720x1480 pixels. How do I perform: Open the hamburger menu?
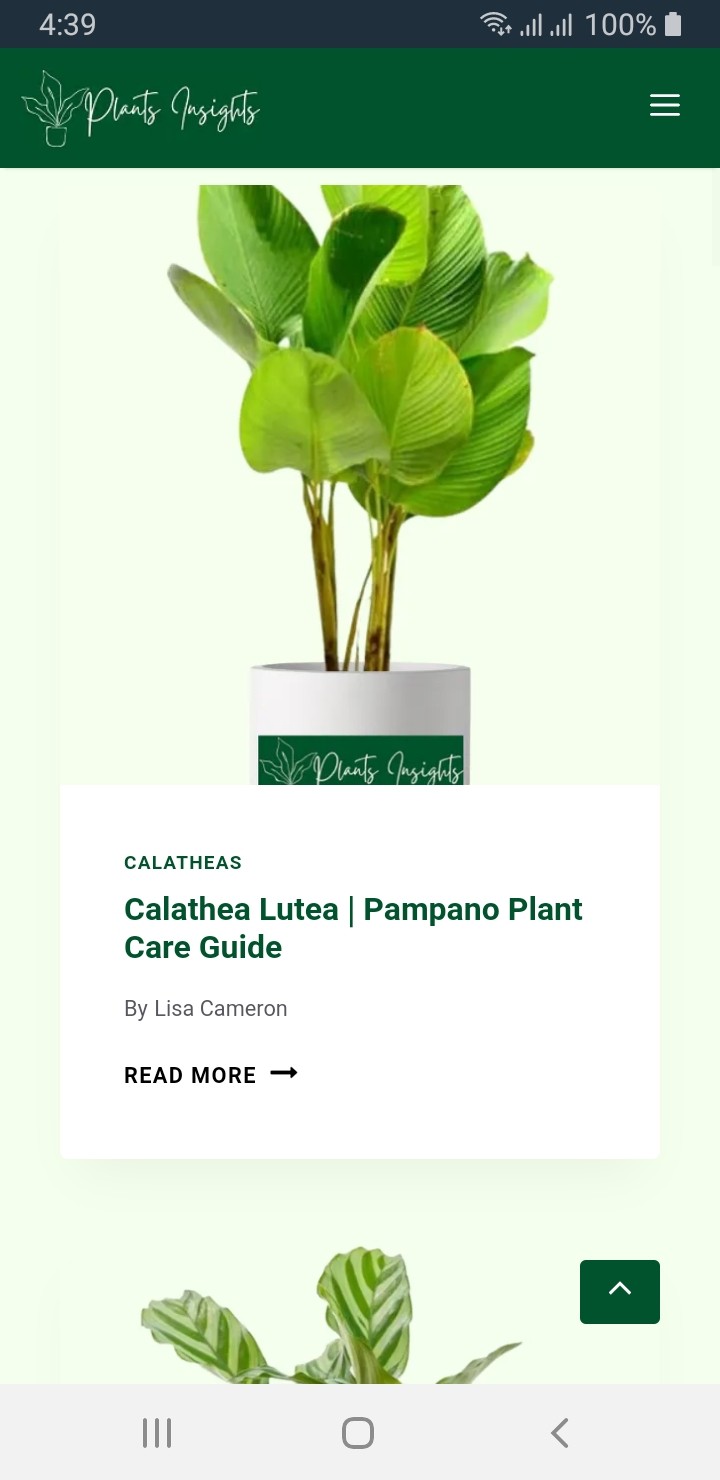point(664,106)
